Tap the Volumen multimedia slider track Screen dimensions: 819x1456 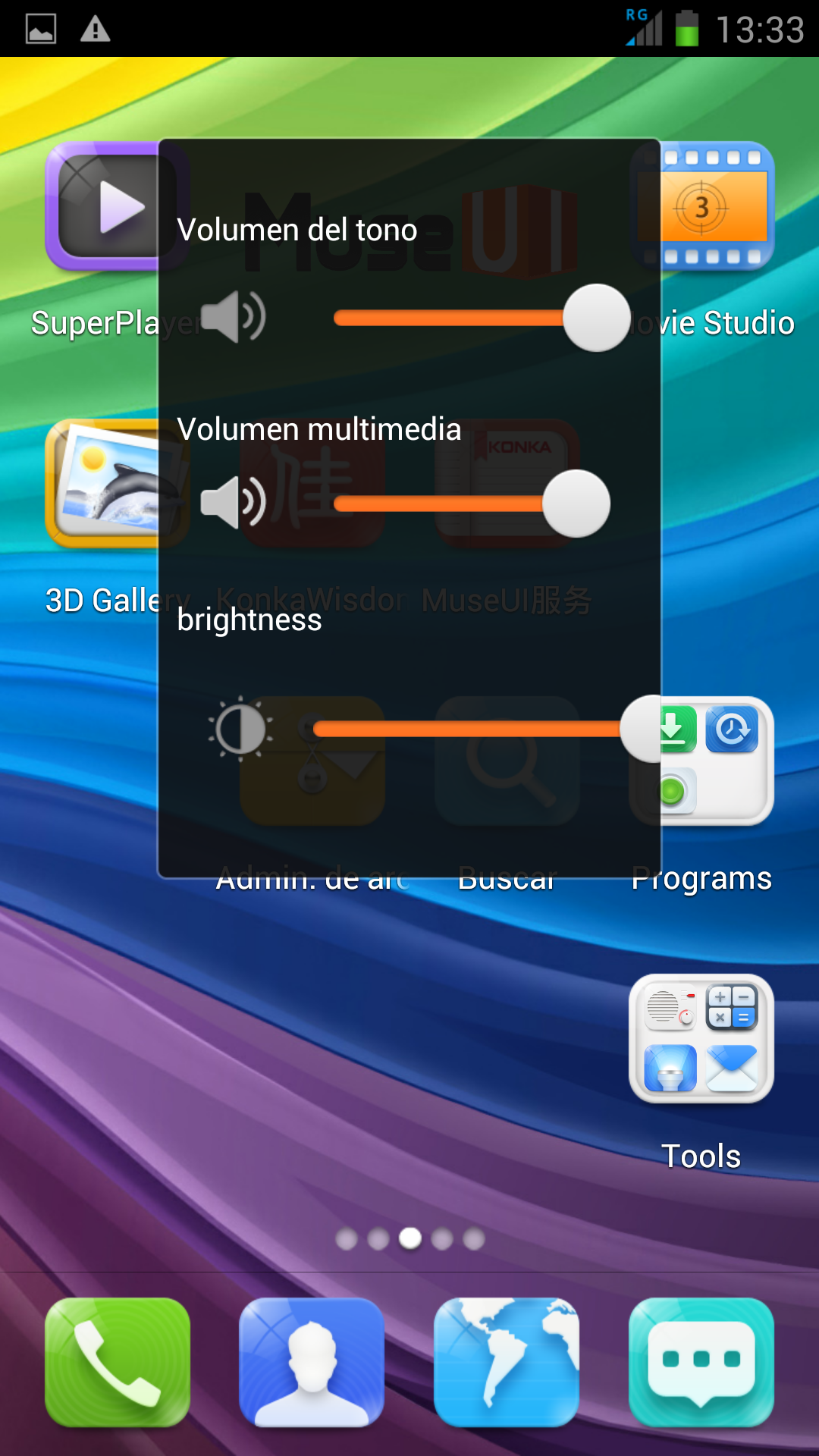tap(472, 504)
